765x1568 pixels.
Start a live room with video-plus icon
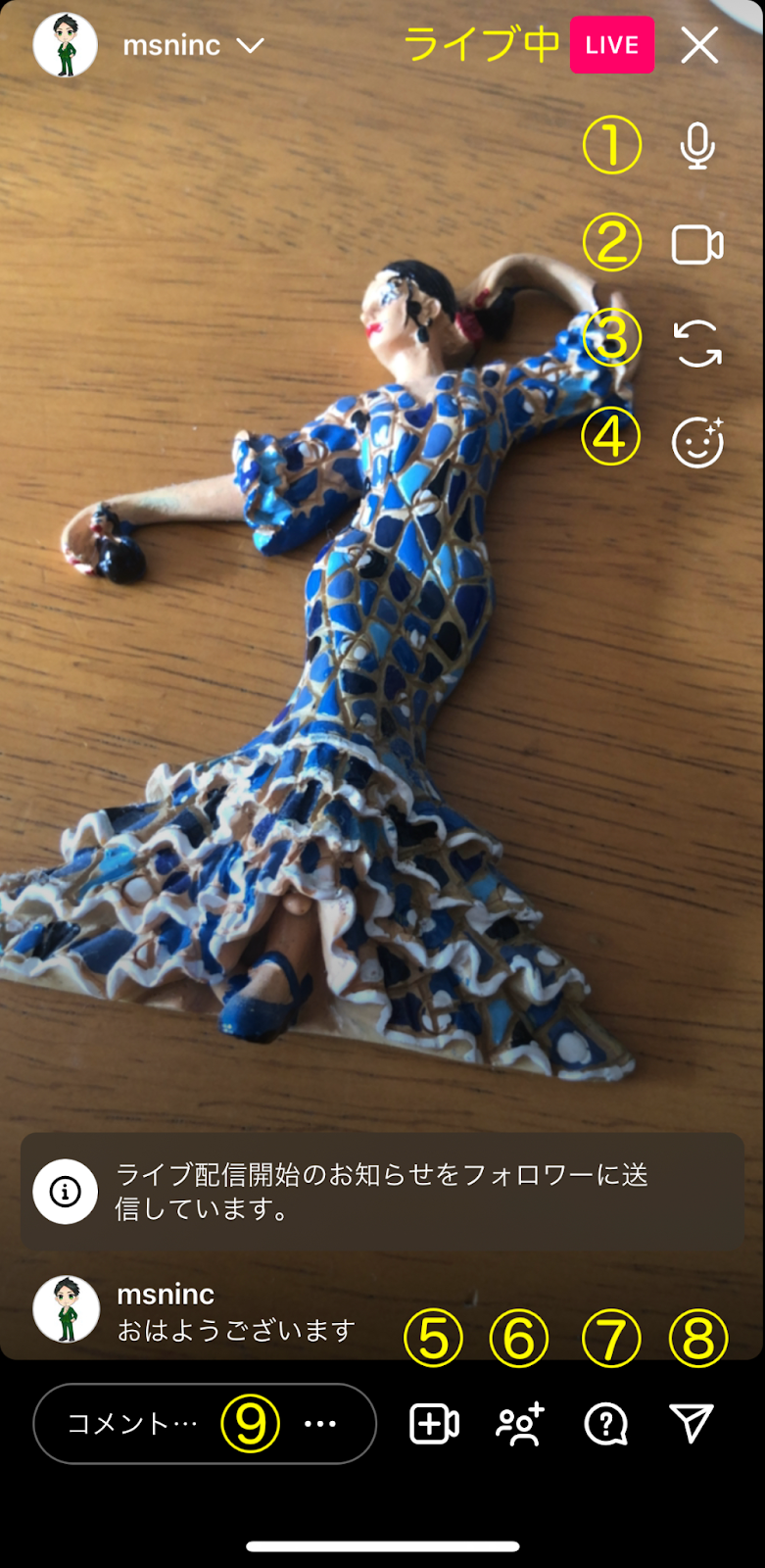click(434, 1424)
